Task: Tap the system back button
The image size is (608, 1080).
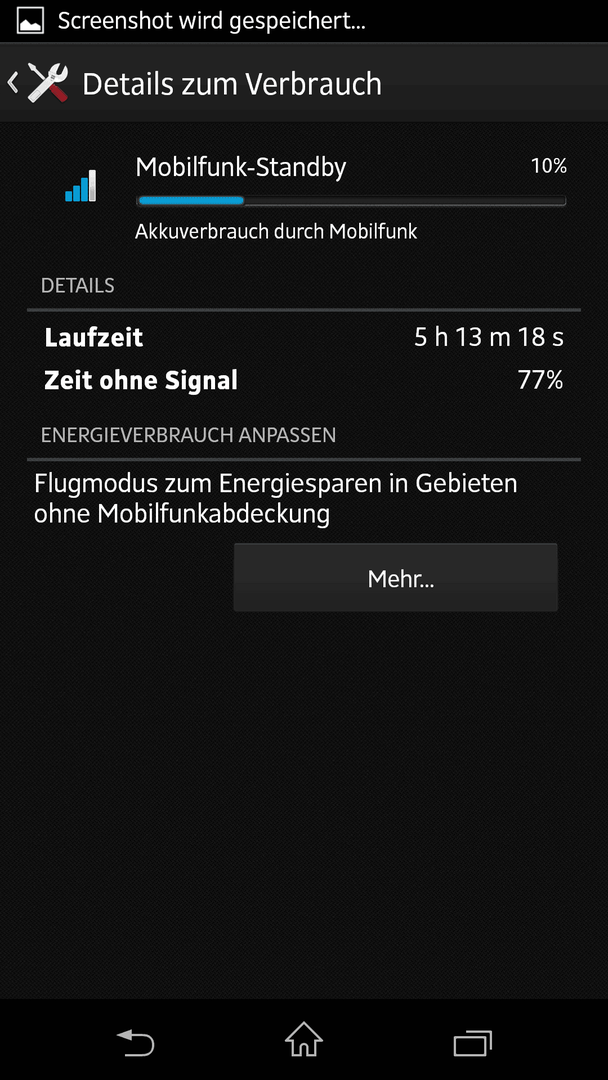Action: 135,1041
